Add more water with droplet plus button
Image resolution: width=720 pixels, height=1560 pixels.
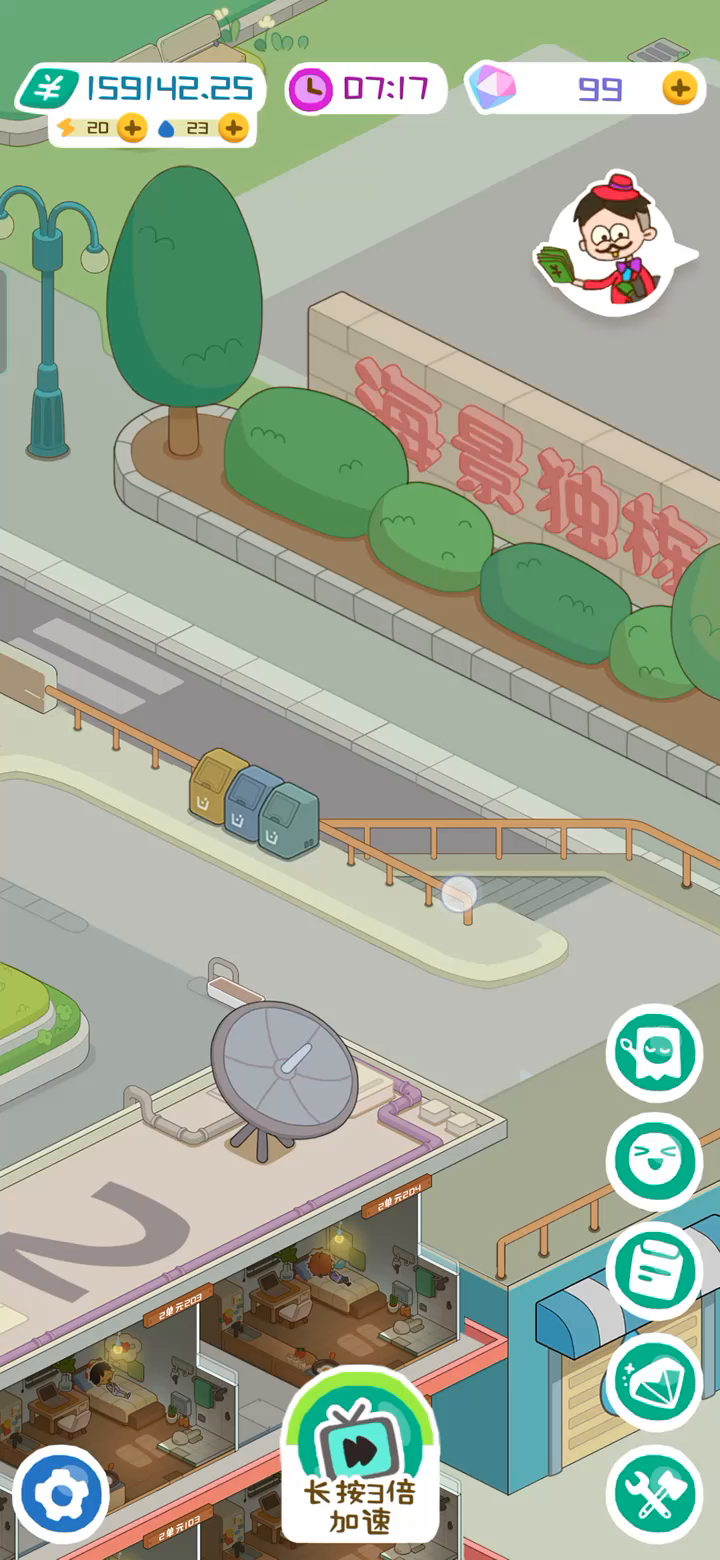[233, 128]
